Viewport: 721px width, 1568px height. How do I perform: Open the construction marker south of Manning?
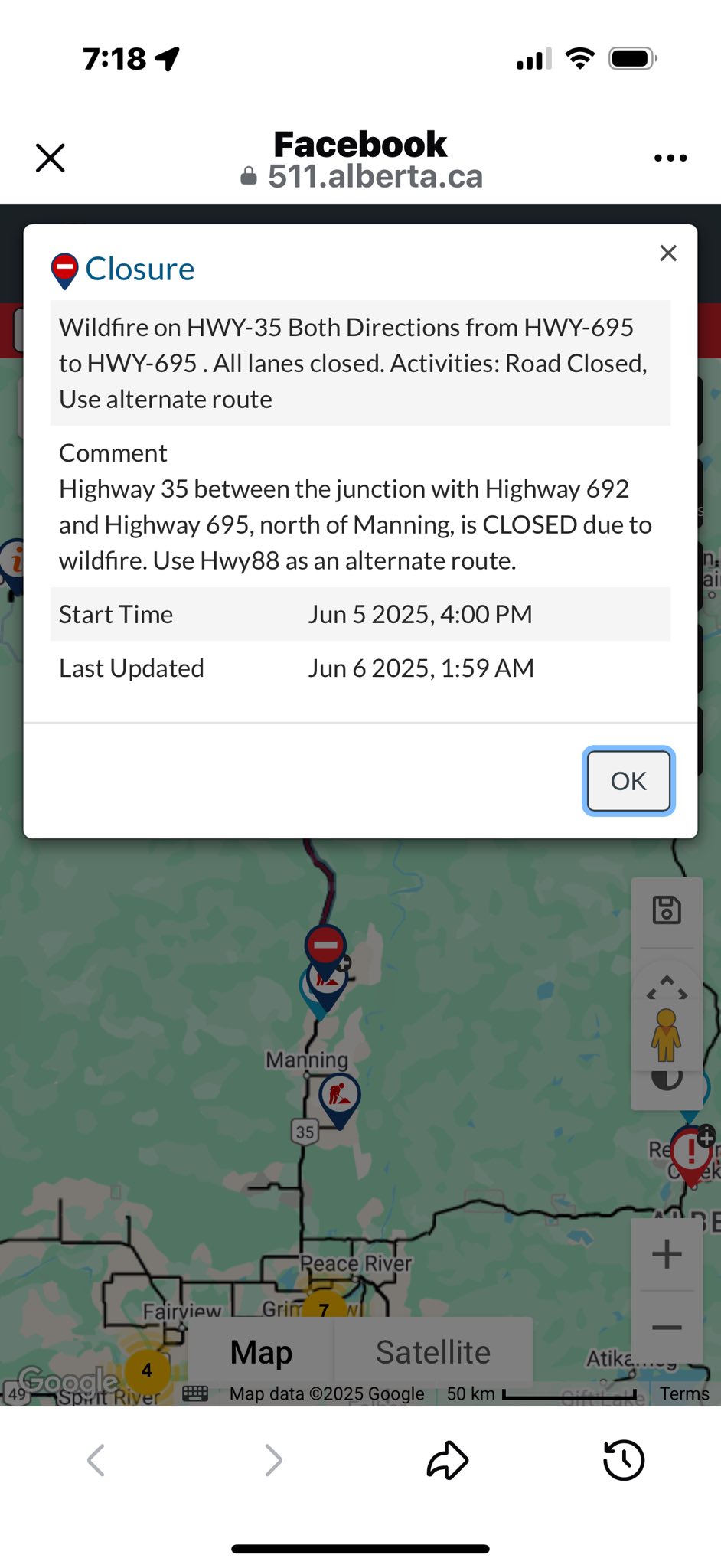tap(339, 1096)
